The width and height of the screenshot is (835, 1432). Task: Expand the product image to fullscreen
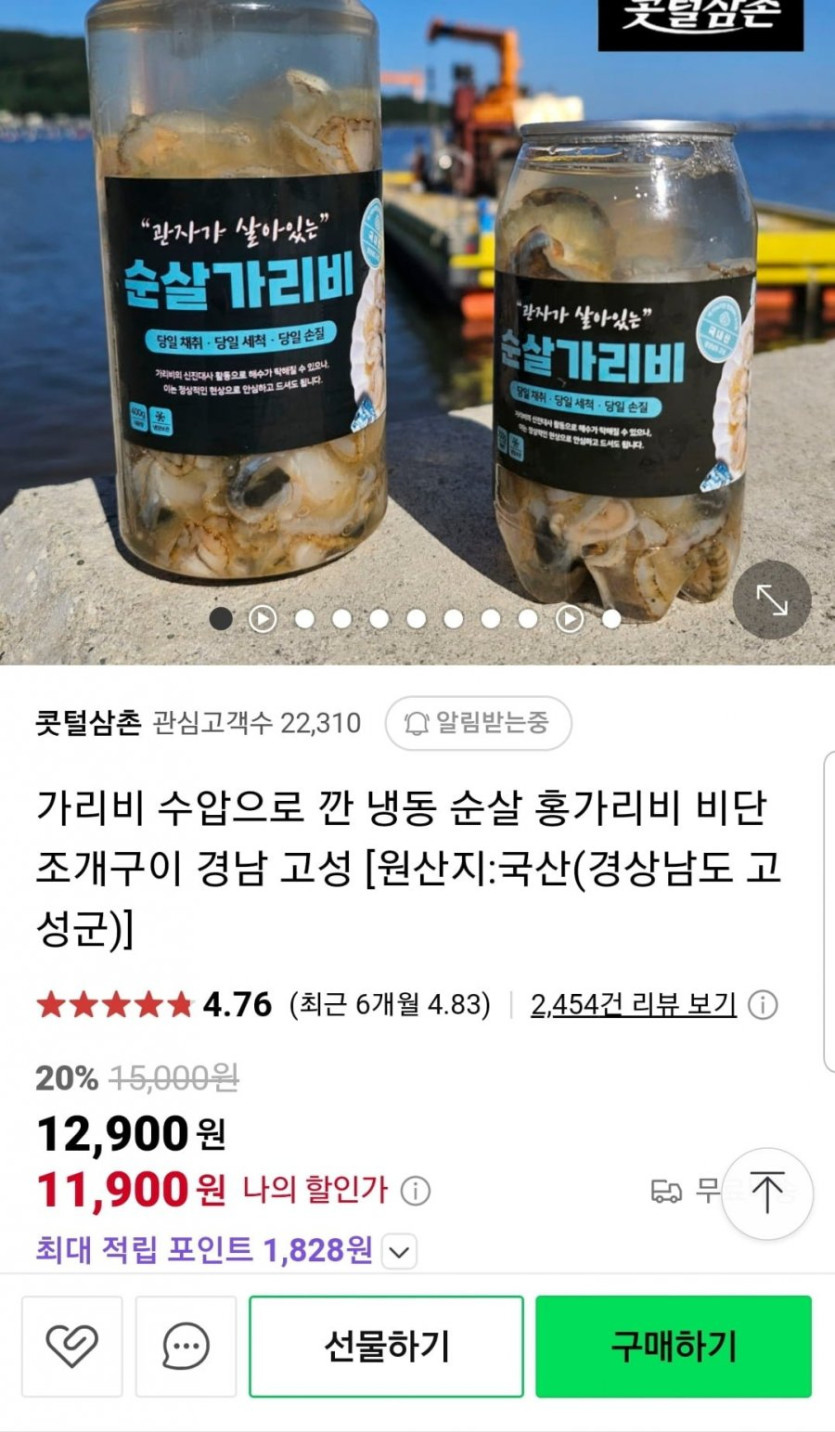(x=771, y=600)
